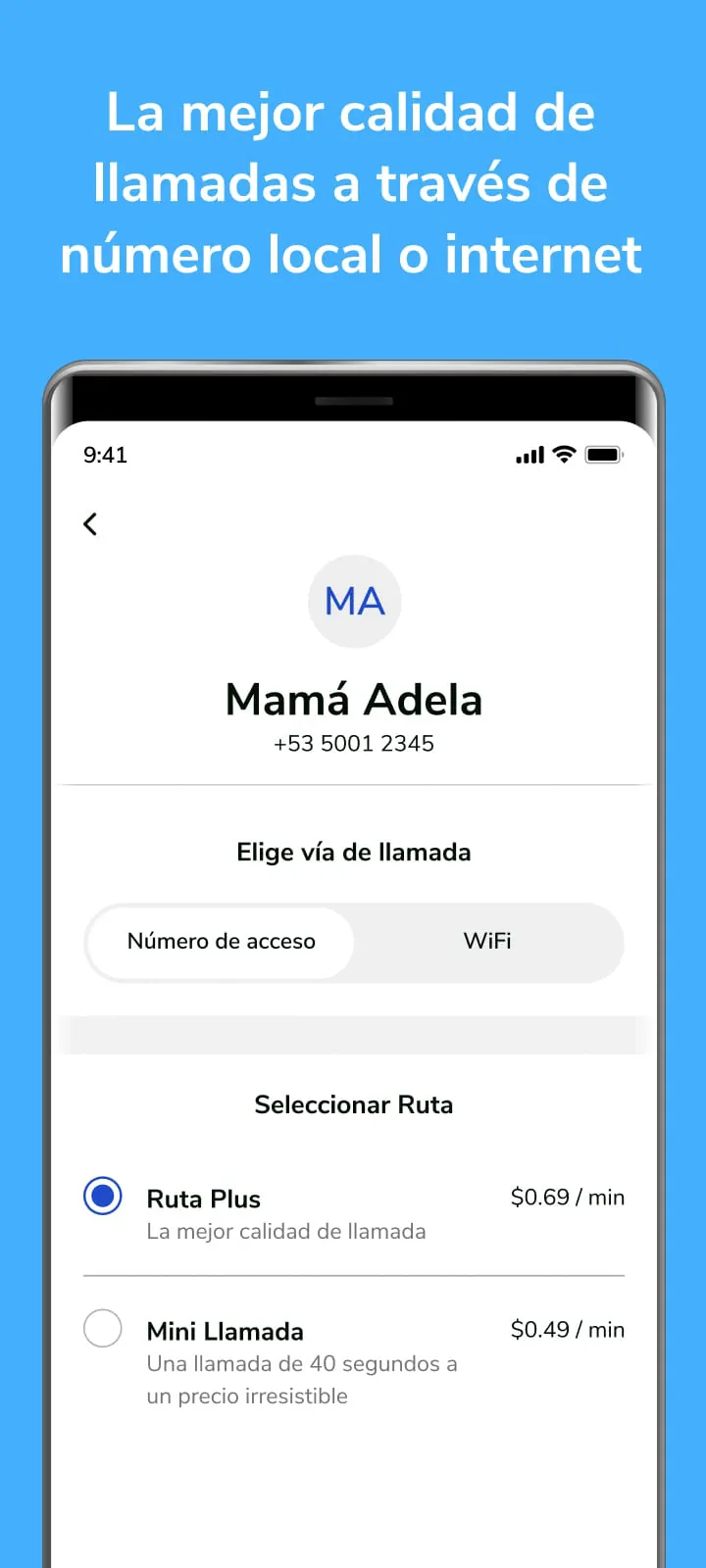
Task: Open the Seleccionar Ruta section
Action: [353, 1104]
